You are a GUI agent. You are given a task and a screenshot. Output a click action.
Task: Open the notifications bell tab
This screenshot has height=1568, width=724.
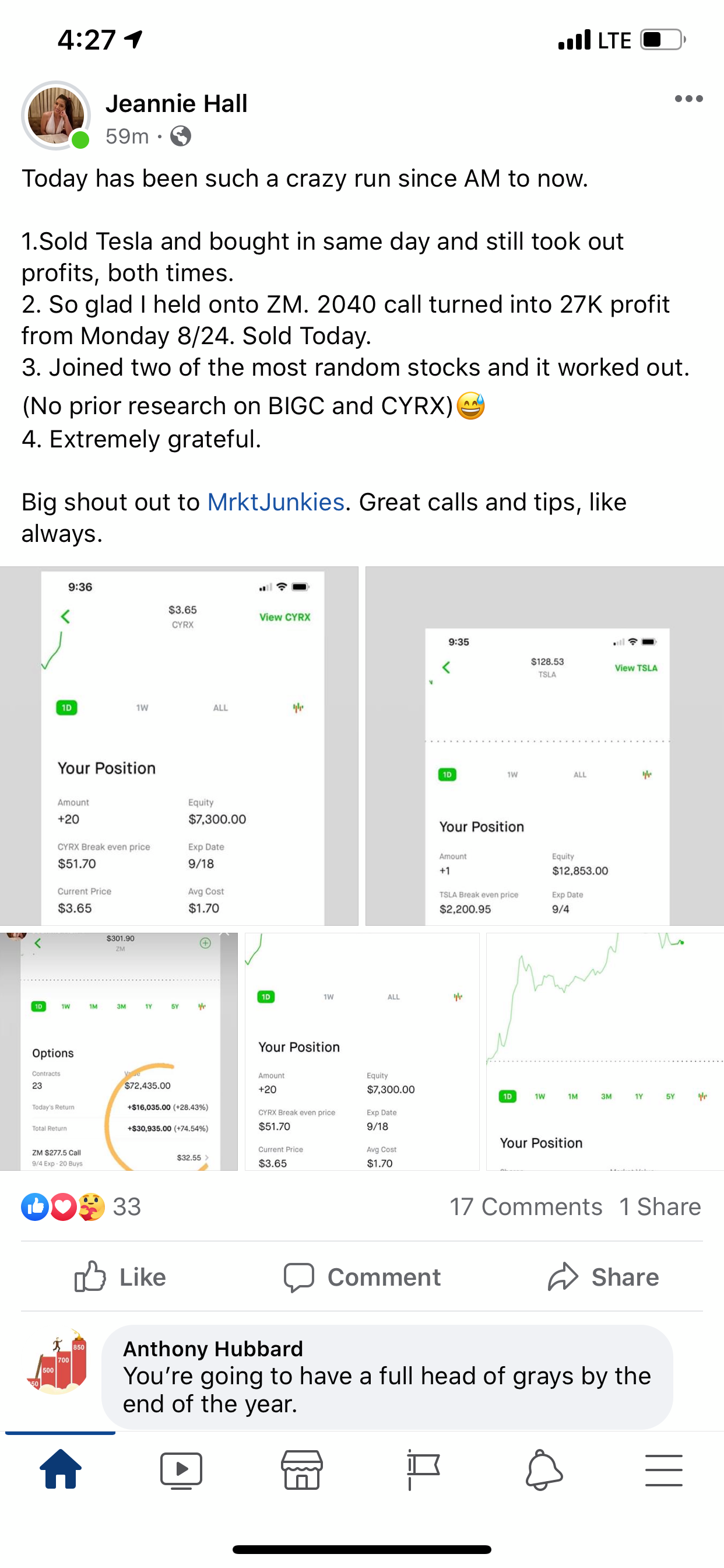[543, 1469]
